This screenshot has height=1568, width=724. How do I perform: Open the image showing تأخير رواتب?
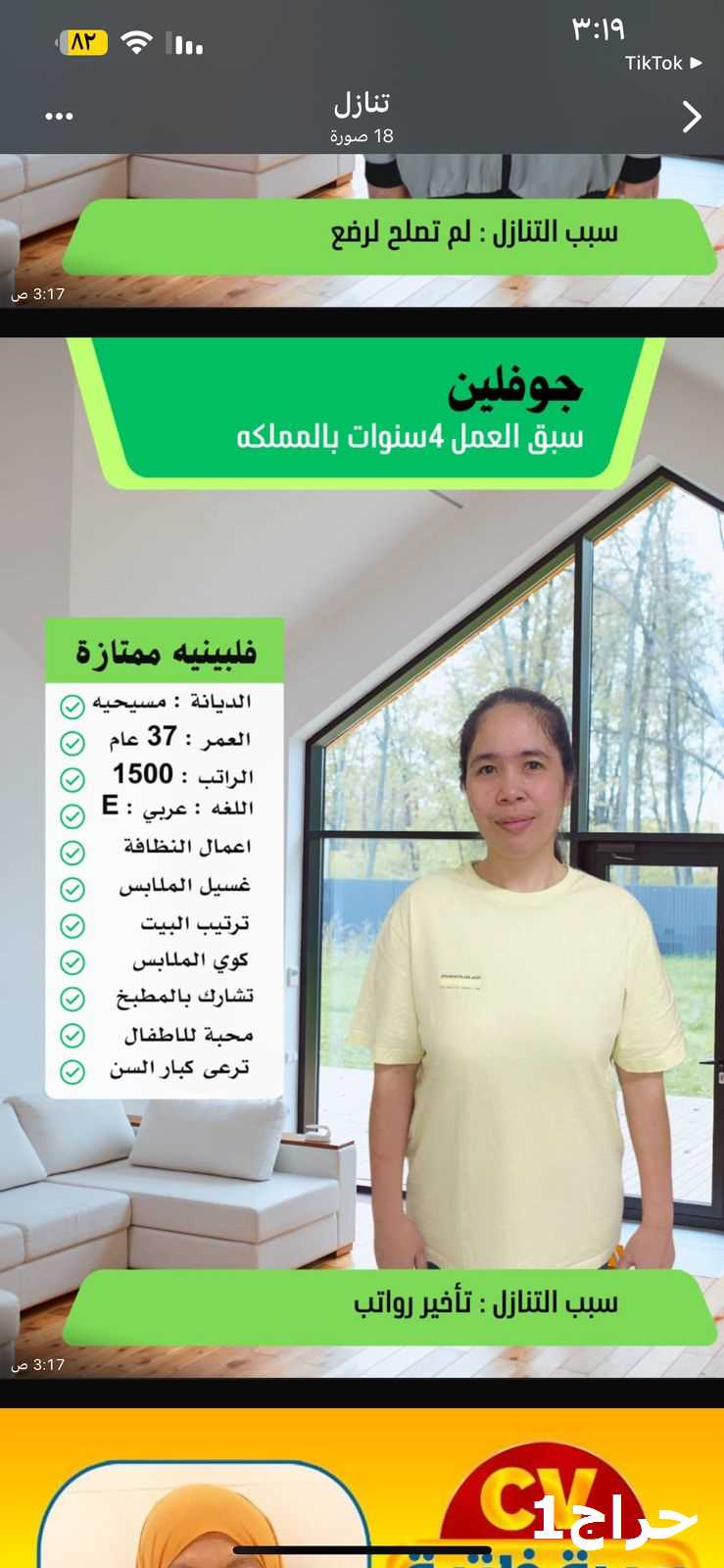(x=362, y=857)
